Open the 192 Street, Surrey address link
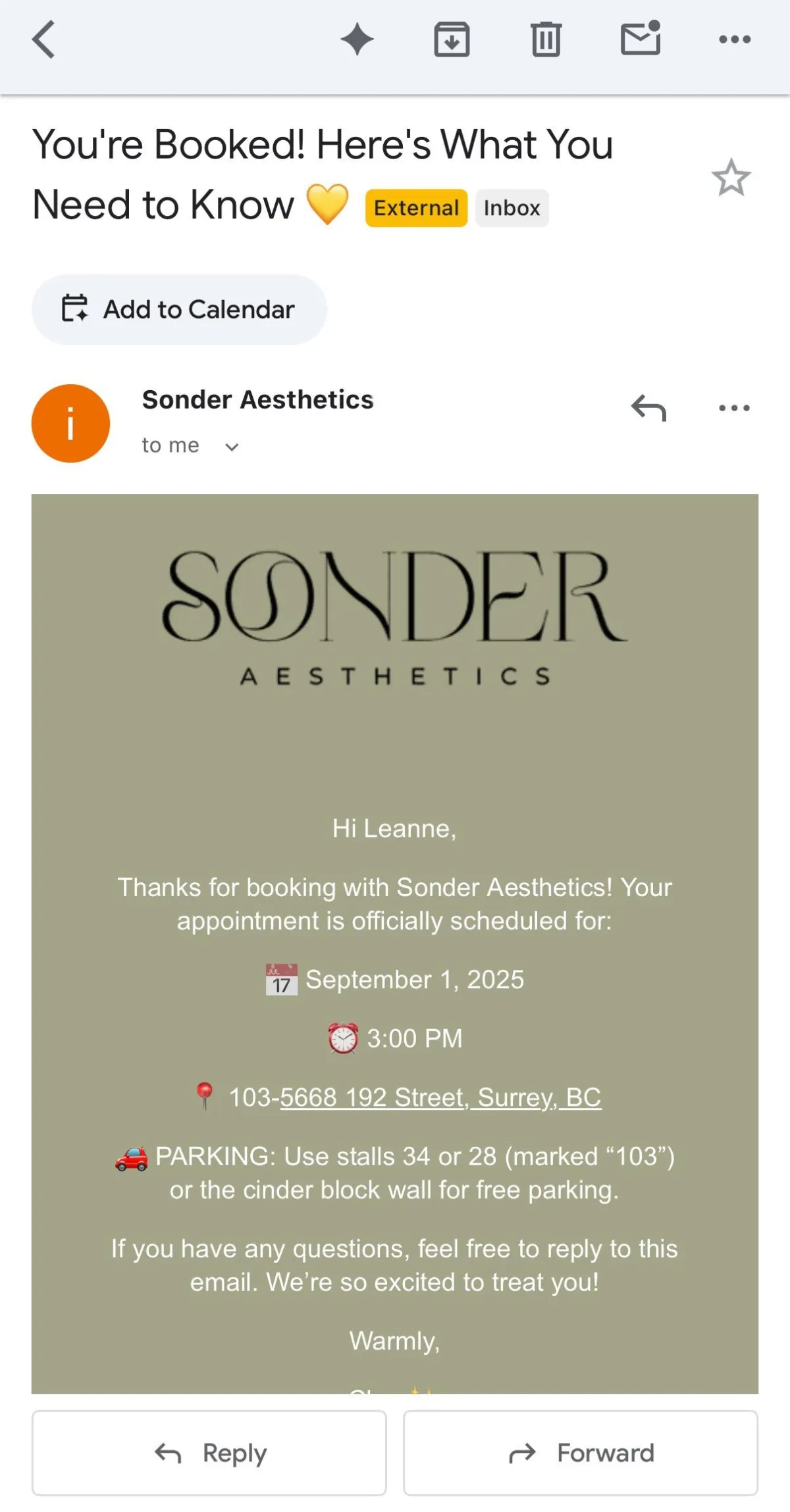790x1512 pixels. pyautogui.click(x=440, y=1097)
